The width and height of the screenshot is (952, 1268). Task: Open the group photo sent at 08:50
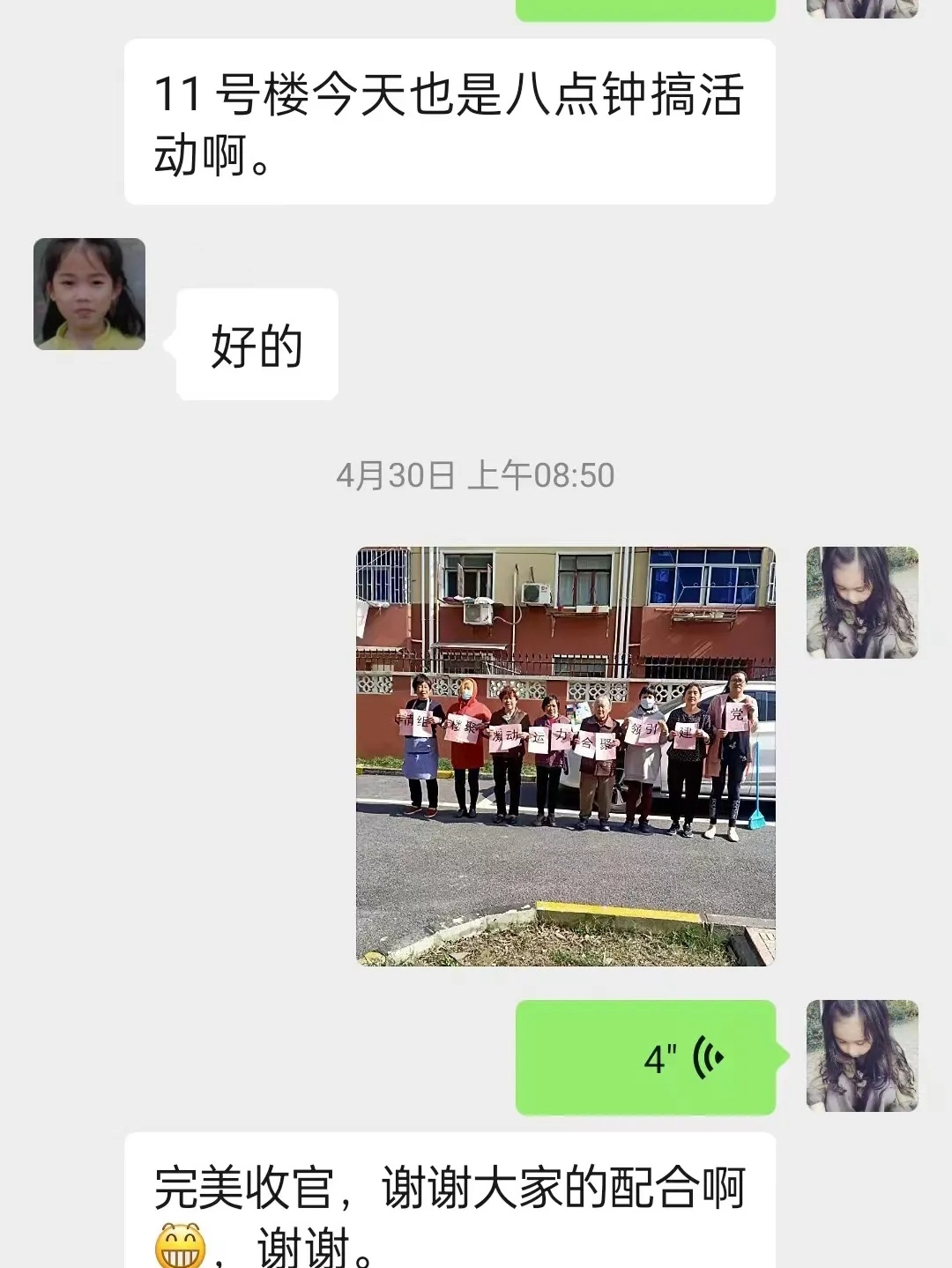click(565, 756)
